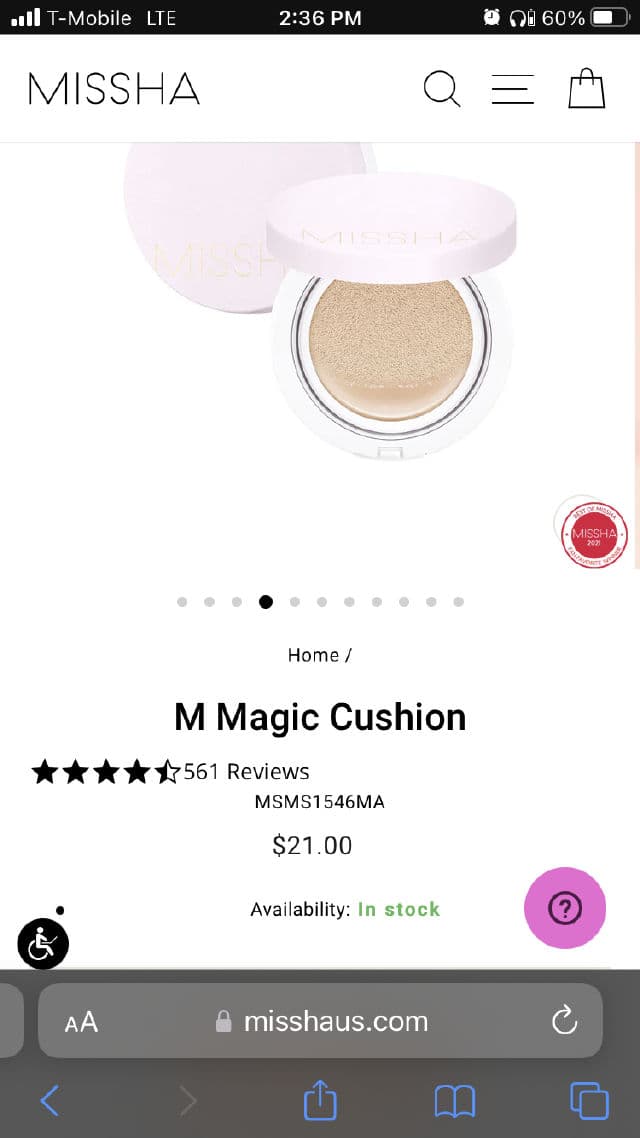
Task: Reload the misshaus.com page
Action: 565,1021
